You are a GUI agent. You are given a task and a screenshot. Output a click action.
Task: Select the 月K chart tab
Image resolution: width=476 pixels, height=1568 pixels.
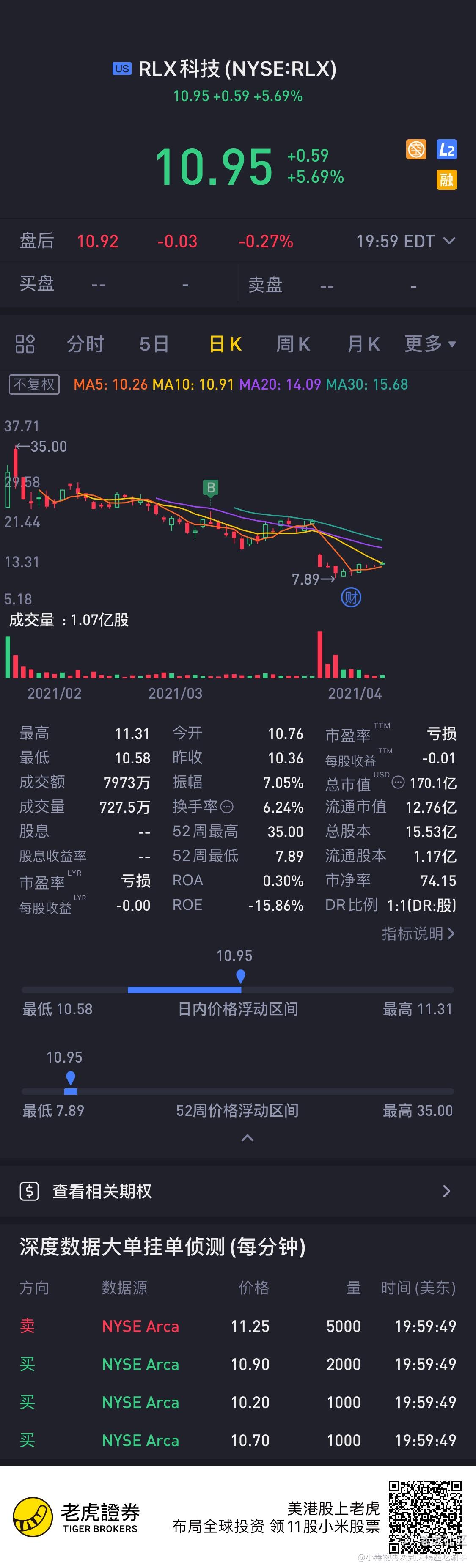[x=363, y=345]
